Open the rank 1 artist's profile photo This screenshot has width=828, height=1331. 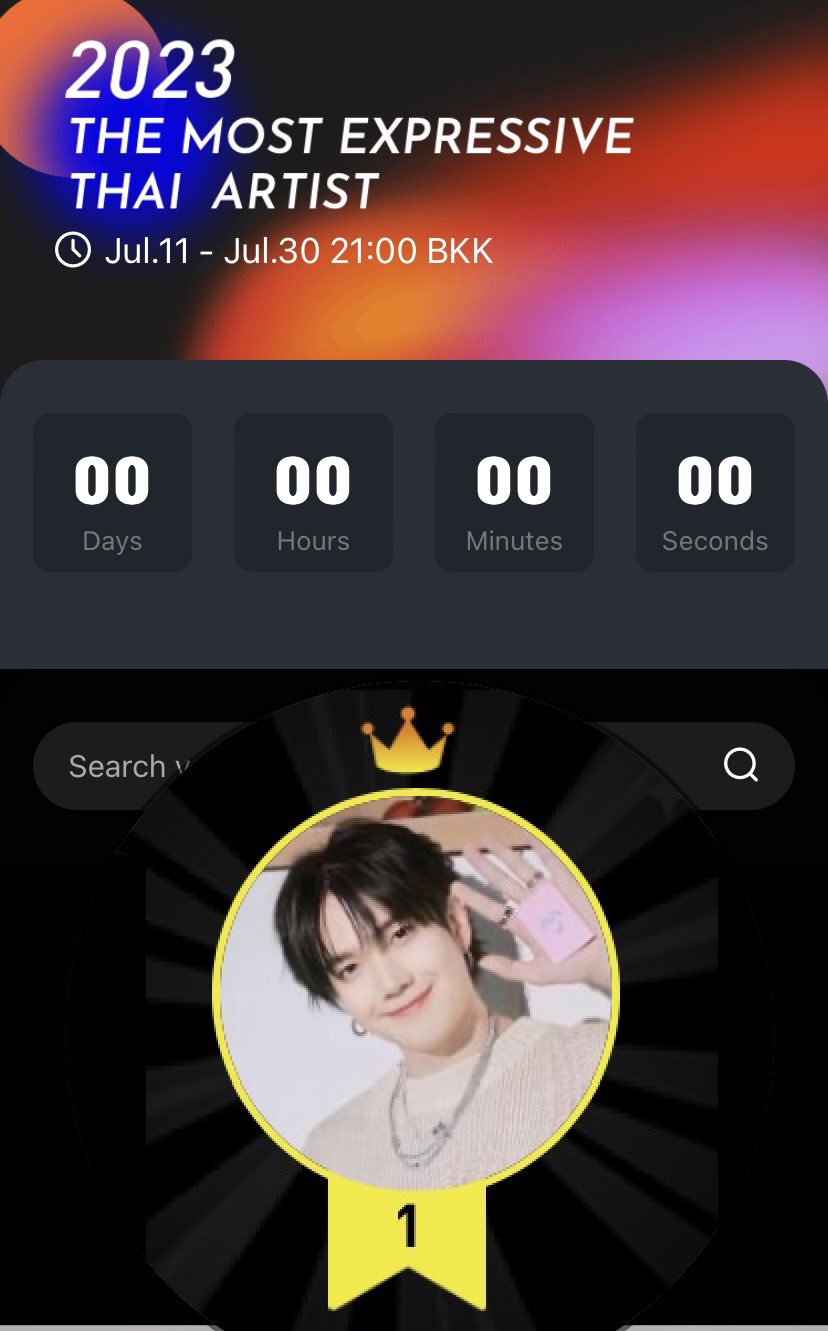click(x=416, y=990)
